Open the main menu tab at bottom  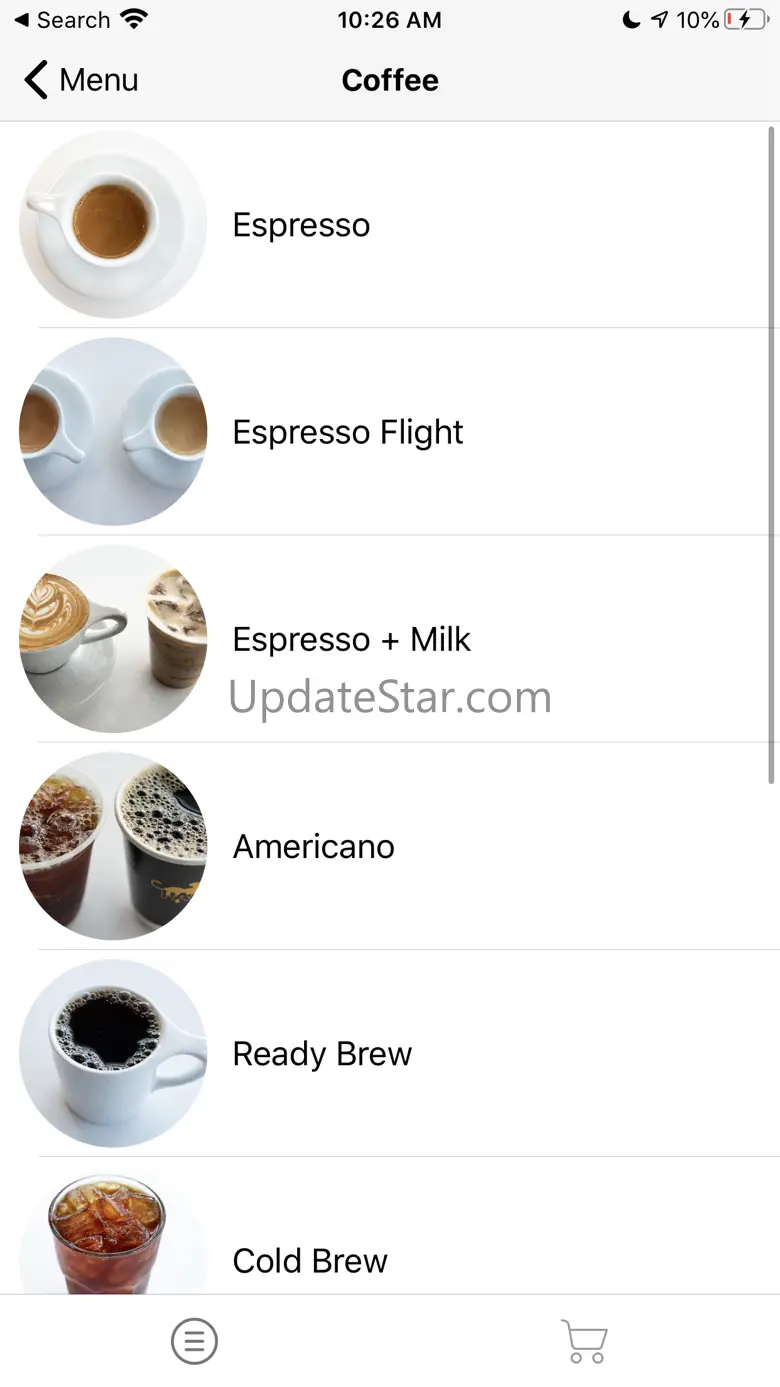coord(194,1341)
